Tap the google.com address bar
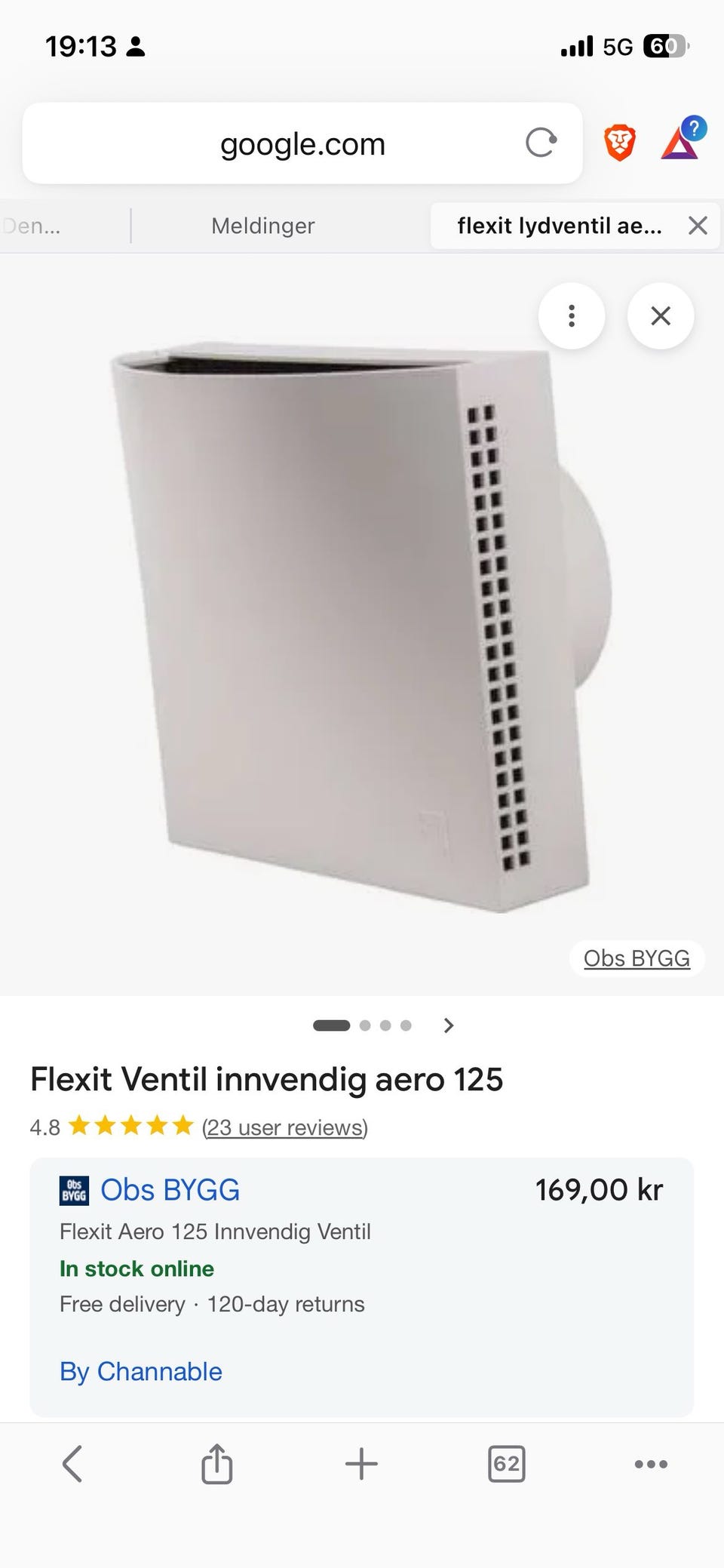This screenshot has width=724, height=1568. click(x=302, y=143)
